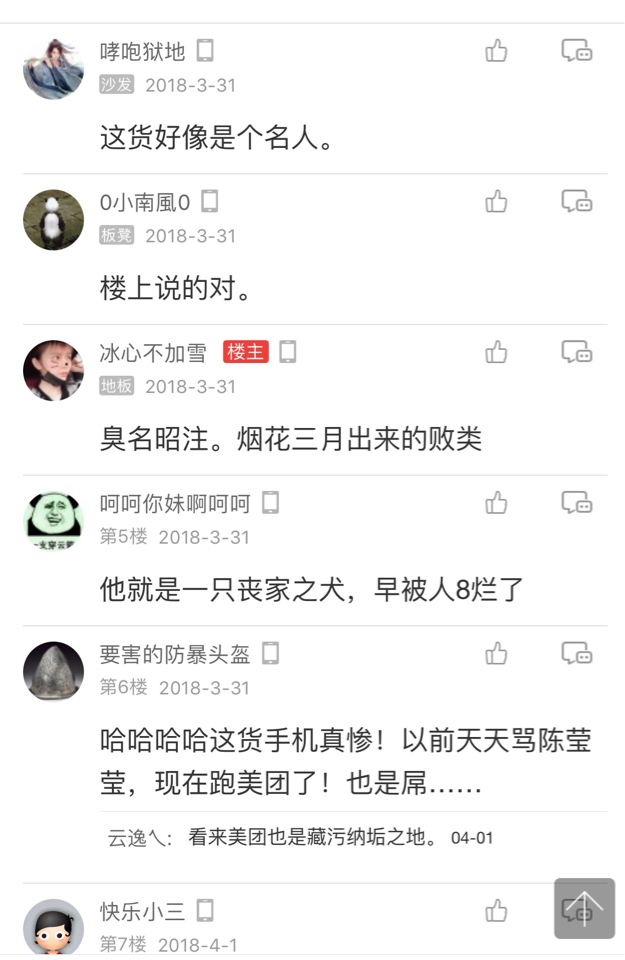This screenshot has width=625, height=960.
Task: Open 哮咆狱地's profile avatar
Action: coord(53,68)
